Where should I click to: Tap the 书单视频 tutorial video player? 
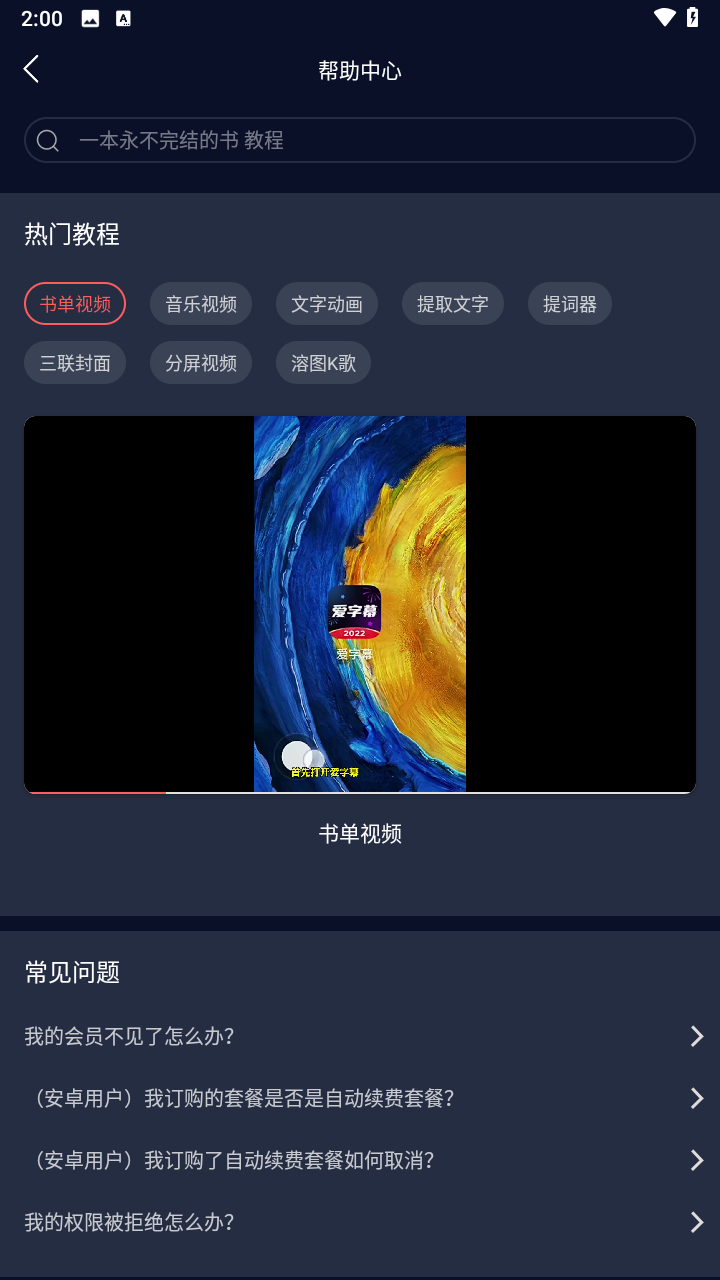point(360,605)
